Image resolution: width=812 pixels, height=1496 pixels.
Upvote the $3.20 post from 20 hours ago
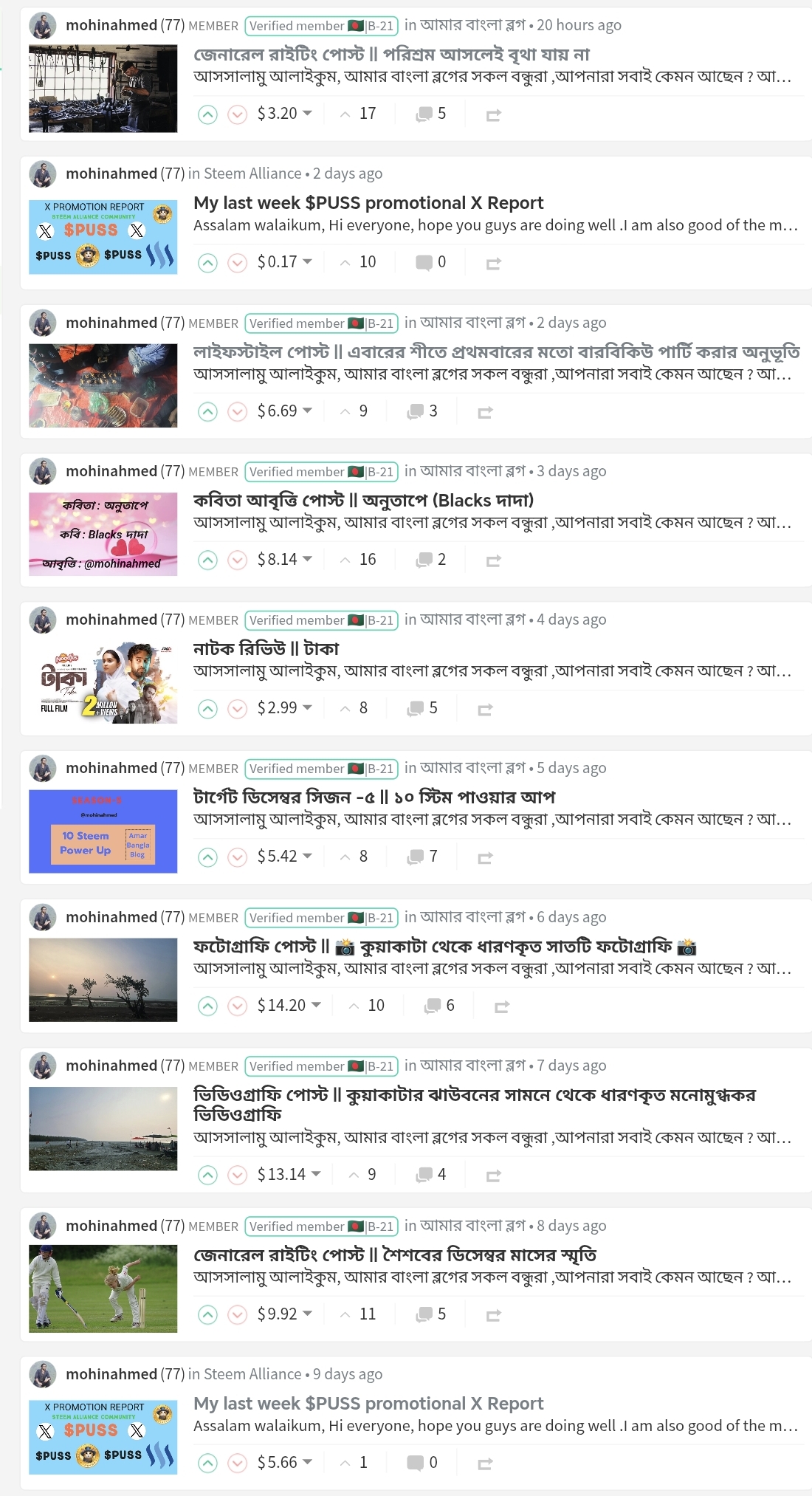(x=208, y=114)
